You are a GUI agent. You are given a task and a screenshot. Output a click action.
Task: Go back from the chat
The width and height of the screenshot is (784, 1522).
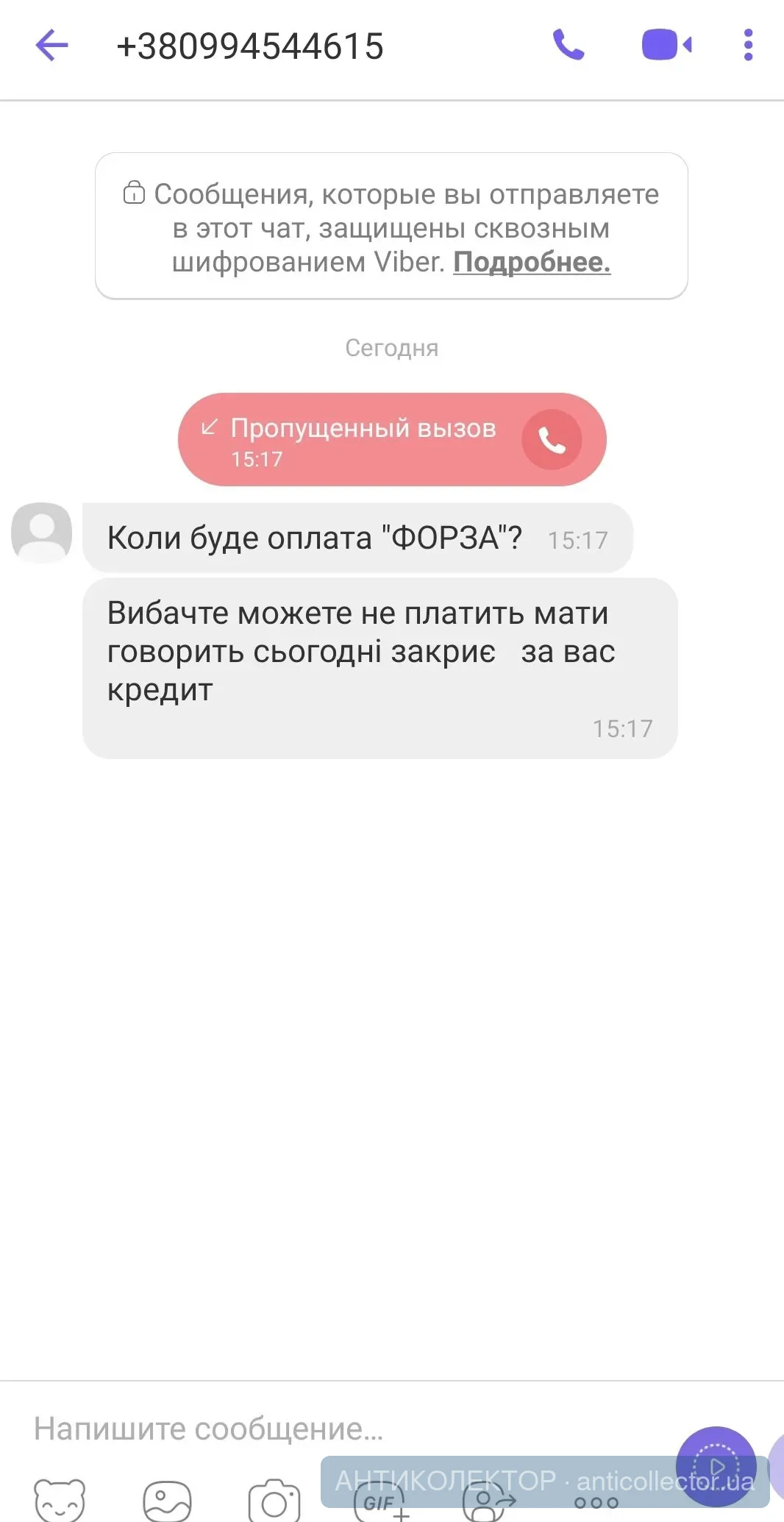click(51, 46)
